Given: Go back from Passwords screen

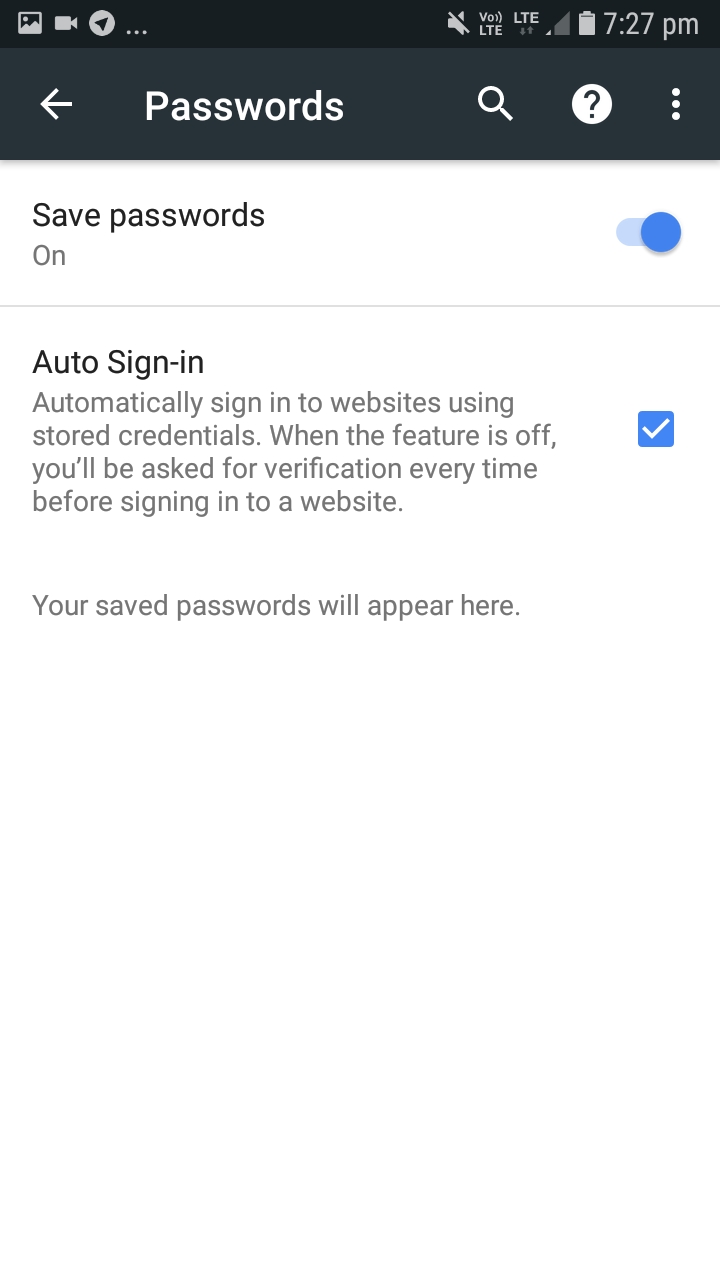Looking at the screenshot, I should [56, 104].
